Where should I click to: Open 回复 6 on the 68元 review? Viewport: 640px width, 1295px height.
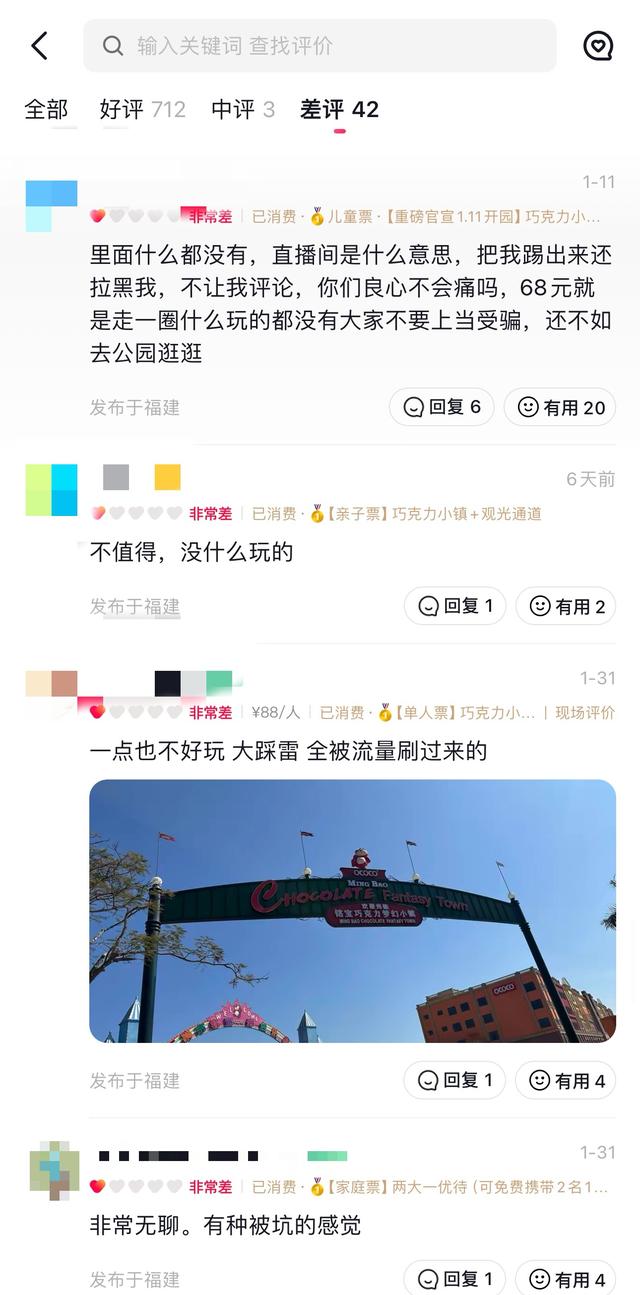pos(441,407)
